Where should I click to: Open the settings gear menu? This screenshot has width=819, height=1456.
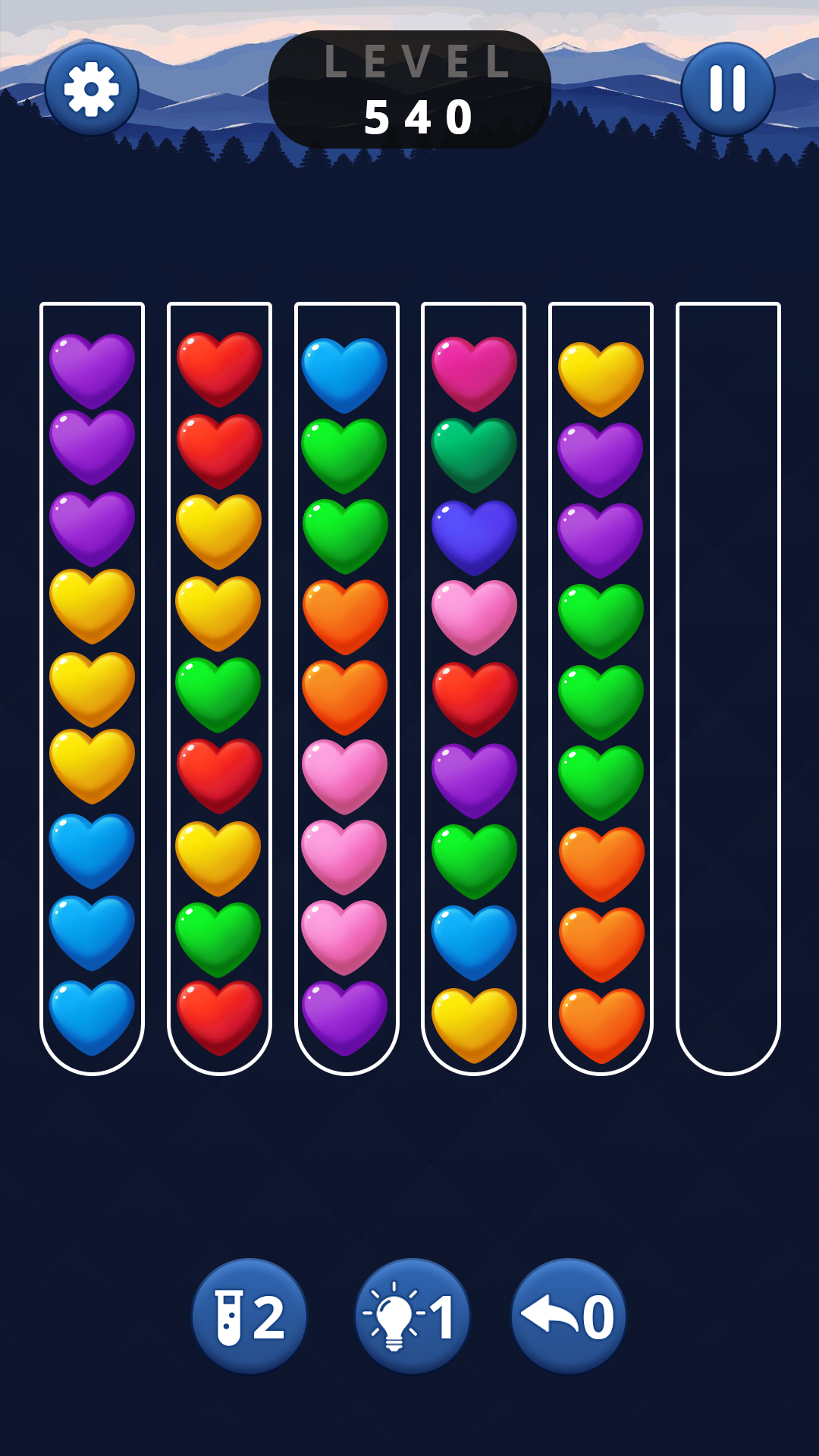point(93,89)
